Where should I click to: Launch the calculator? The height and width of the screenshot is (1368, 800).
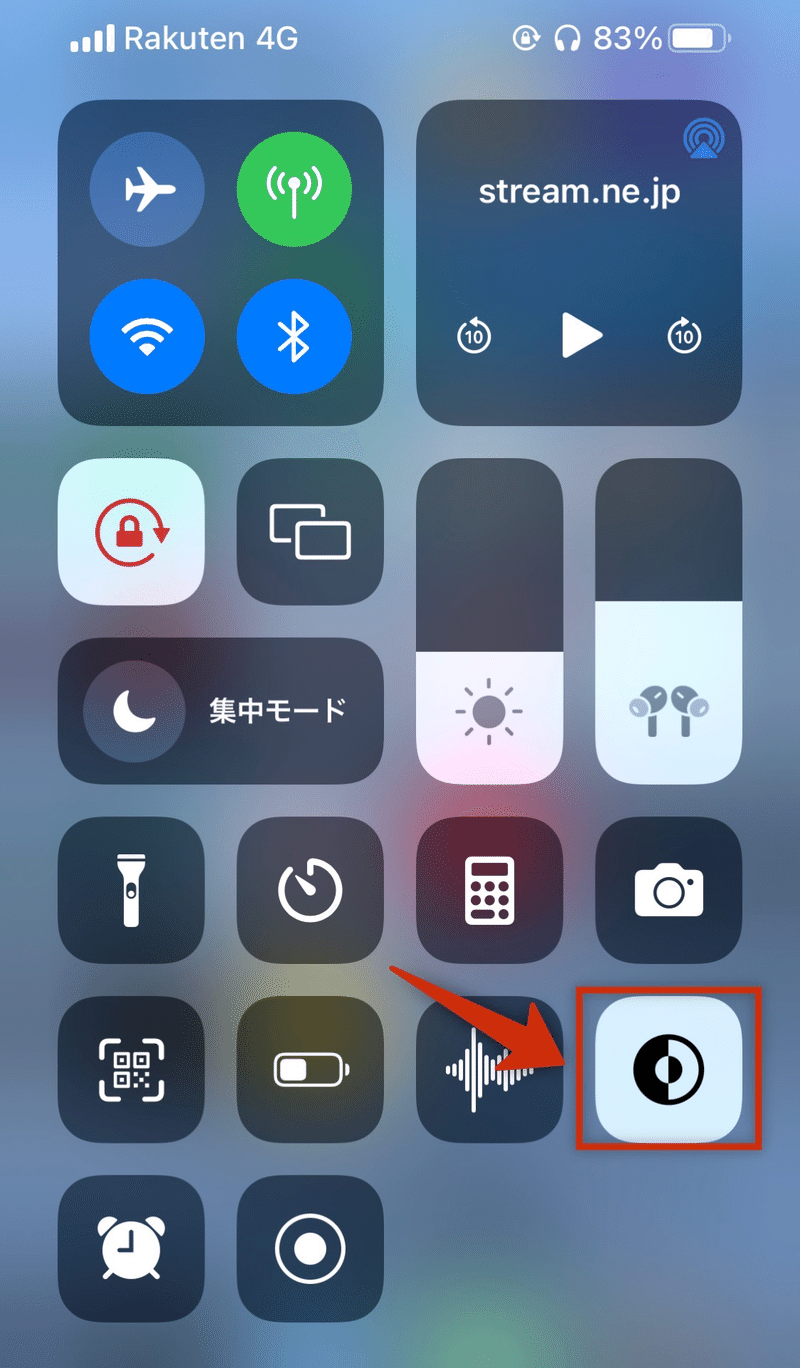[x=489, y=890]
